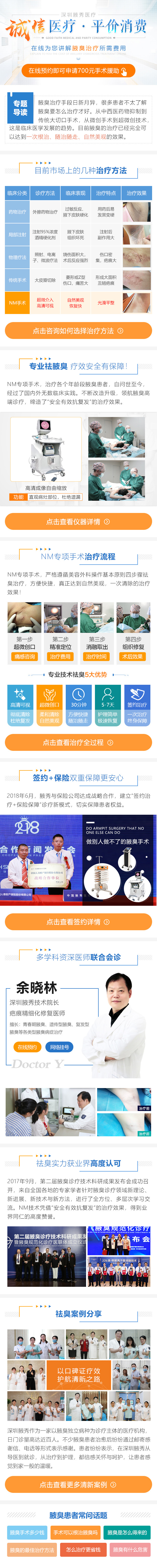The width and height of the screenshot is (157, 1568).
Task: Open 点击查看签约详情
Action: click(x=78, y=922)
